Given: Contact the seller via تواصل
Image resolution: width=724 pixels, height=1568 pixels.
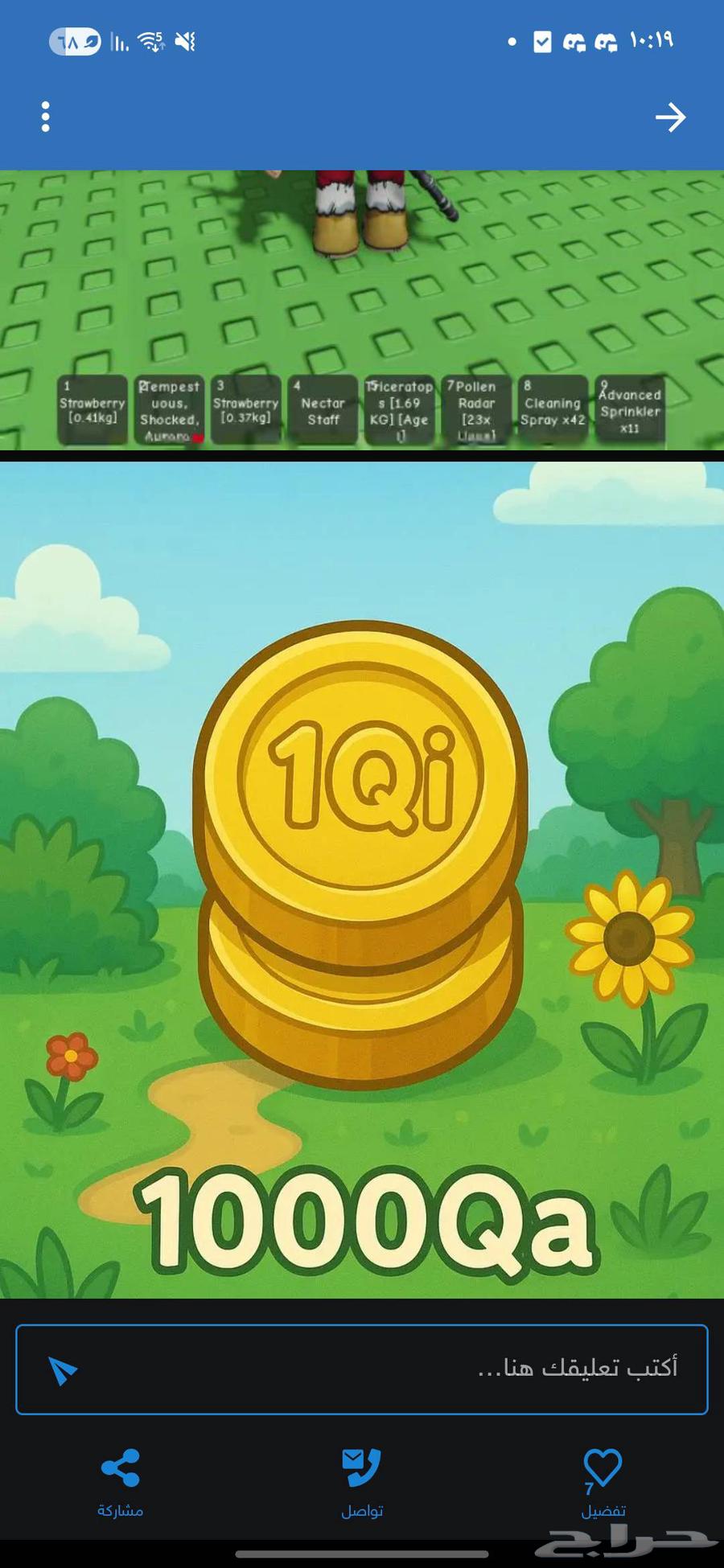Looking at the screenshot, I should click(x=361, y=1481).
